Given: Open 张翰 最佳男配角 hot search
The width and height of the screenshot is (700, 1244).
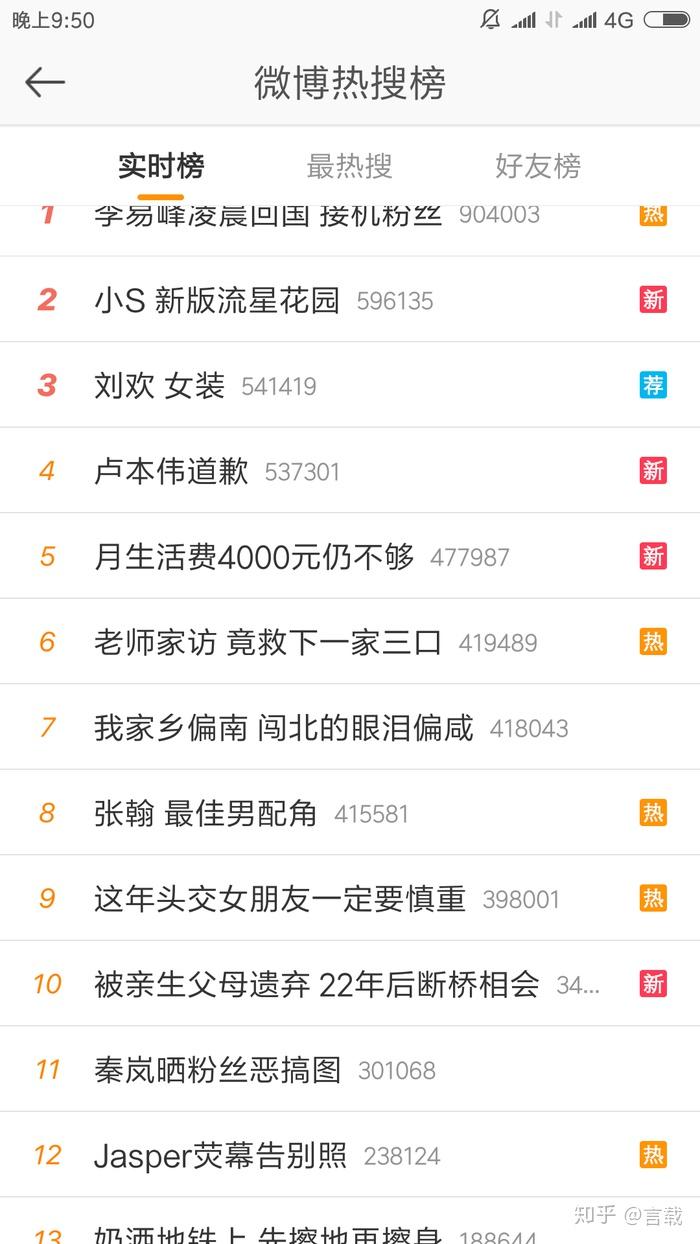Looking at the screenshot, I should [x=205, y=814].
